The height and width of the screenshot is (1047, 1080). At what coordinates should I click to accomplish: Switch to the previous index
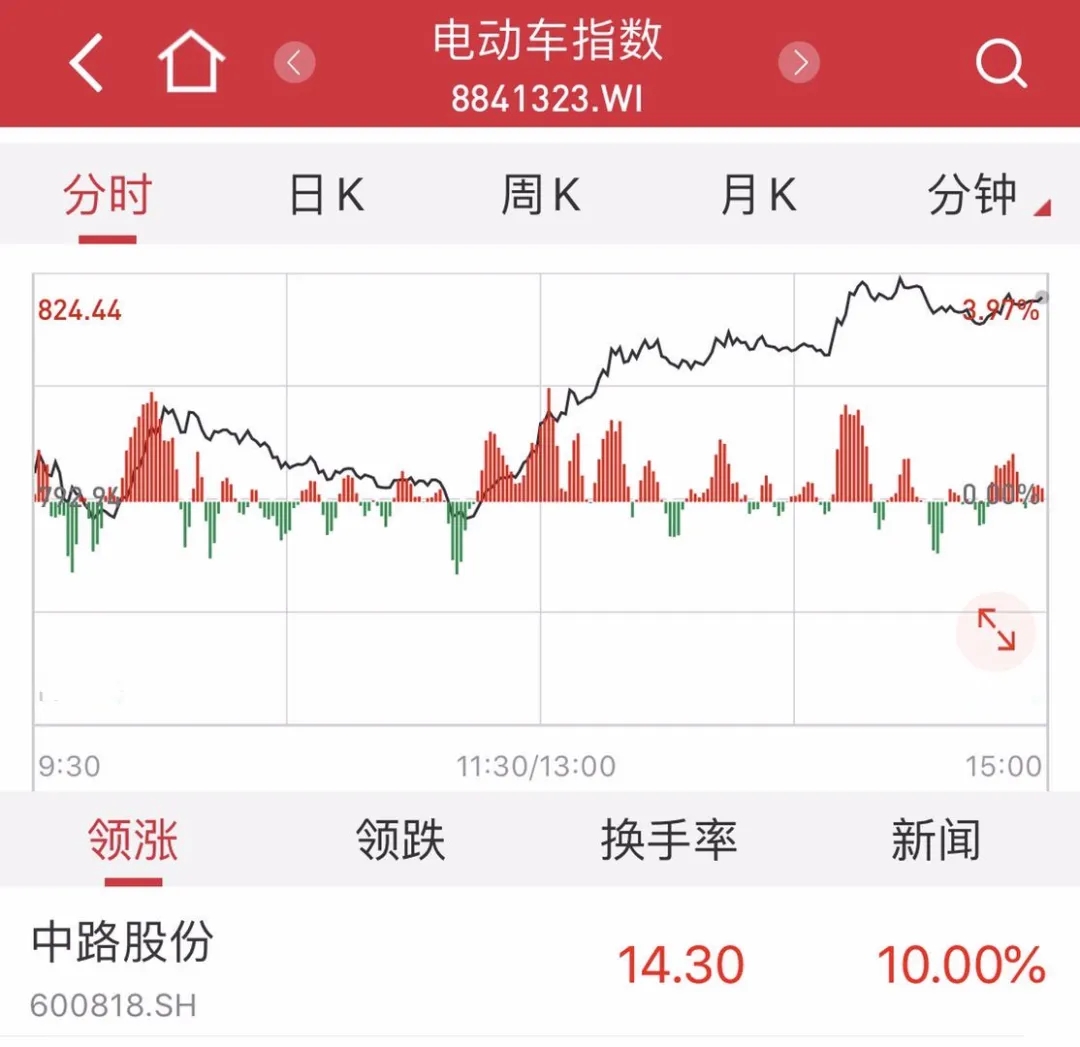294,63
